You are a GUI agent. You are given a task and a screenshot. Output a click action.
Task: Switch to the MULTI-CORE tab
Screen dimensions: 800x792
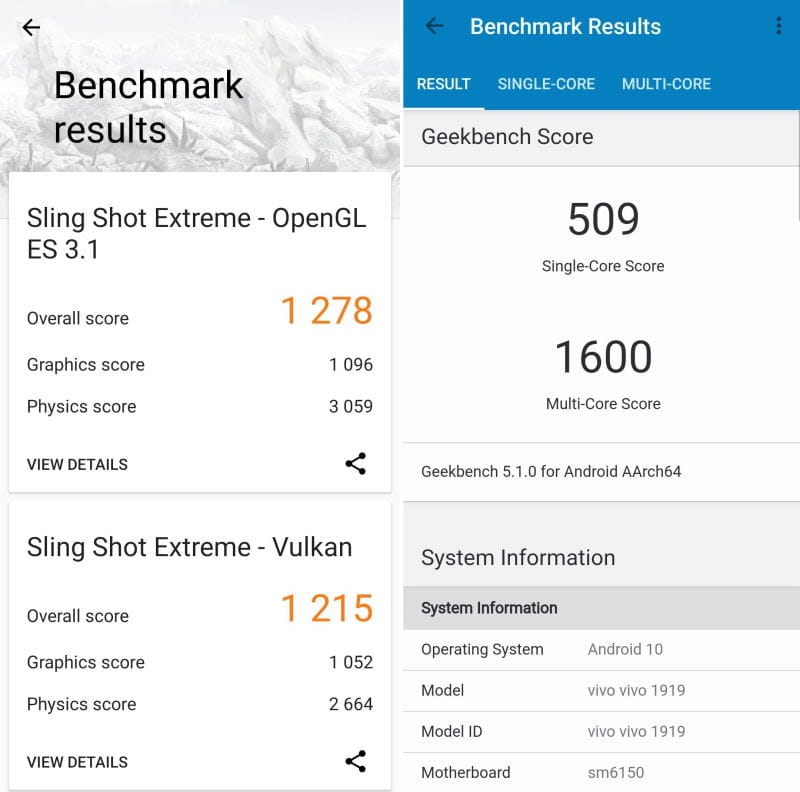(666, 84)
